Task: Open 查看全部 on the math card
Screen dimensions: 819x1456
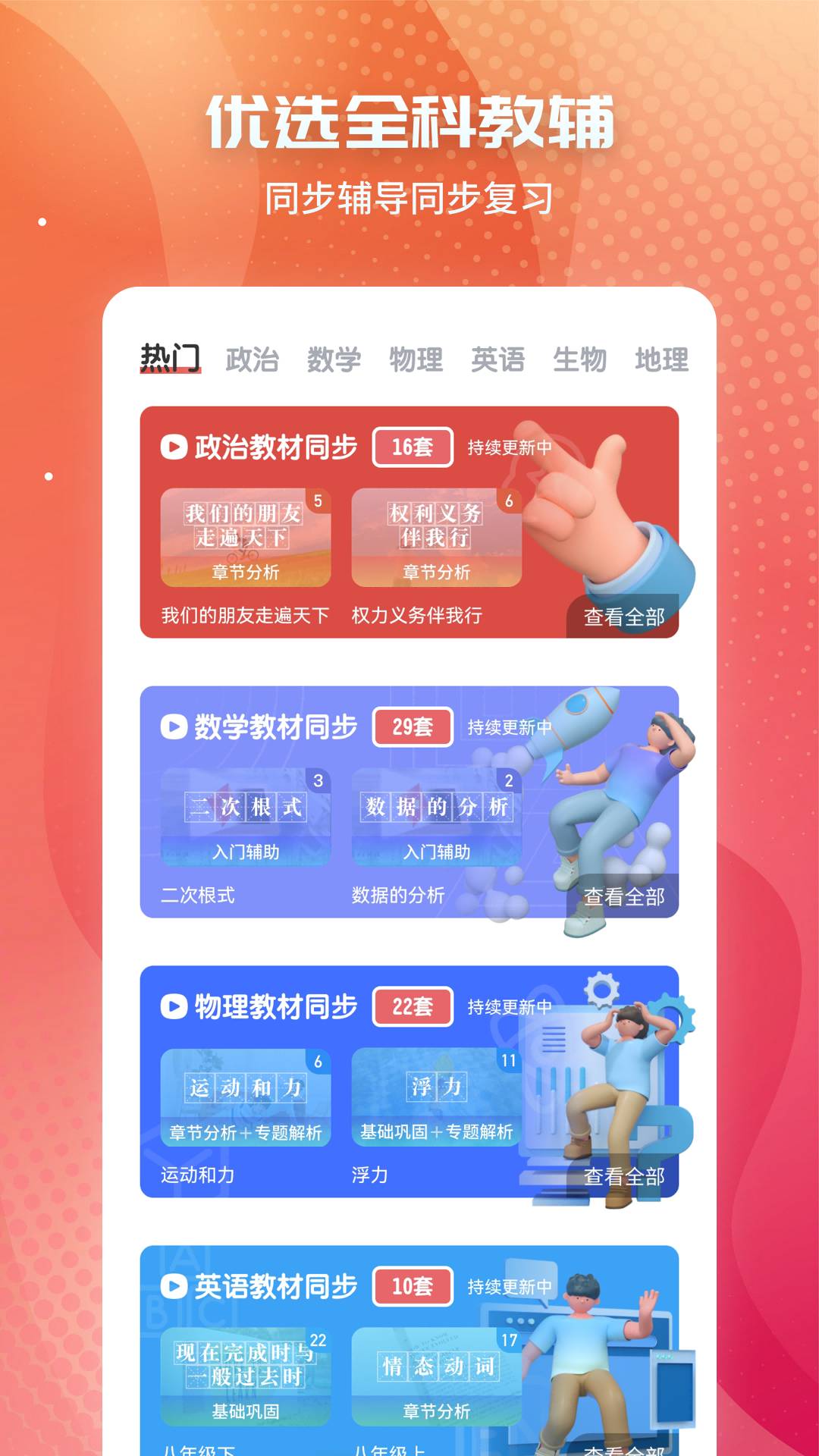Action: [x=626, y=899]
